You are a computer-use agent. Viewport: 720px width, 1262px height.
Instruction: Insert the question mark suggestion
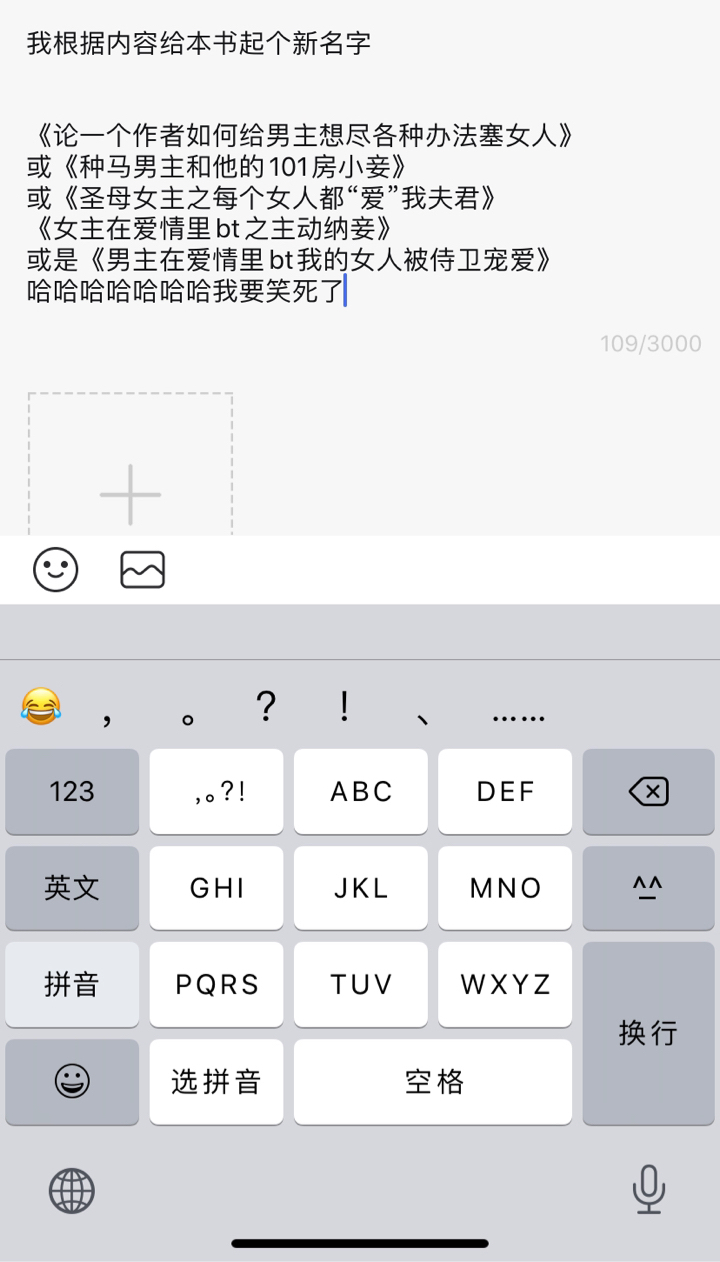[265, 708]
